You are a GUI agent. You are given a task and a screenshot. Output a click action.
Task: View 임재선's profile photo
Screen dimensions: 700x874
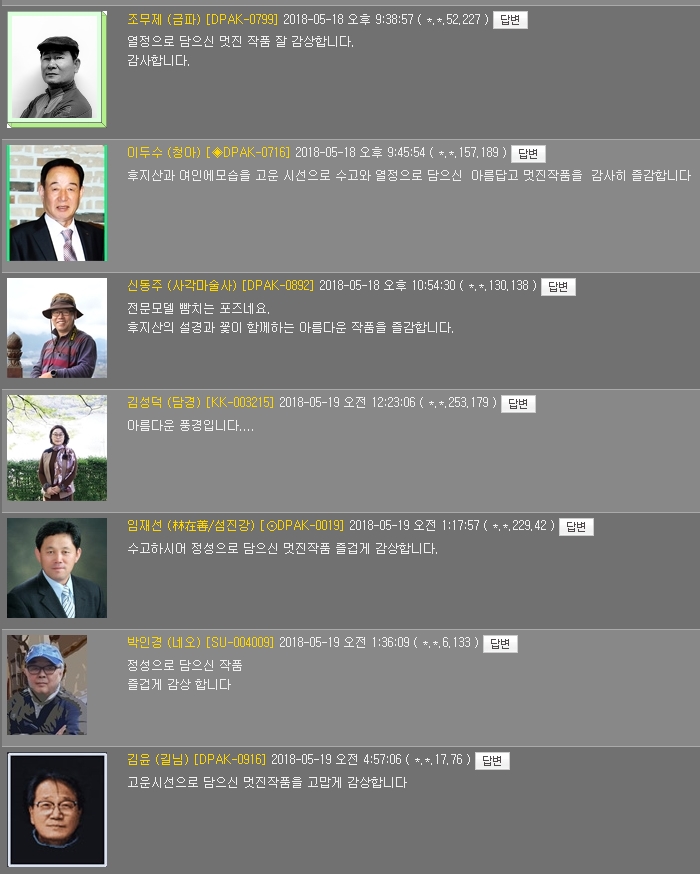pyautogui.click(x=57, y=568)
